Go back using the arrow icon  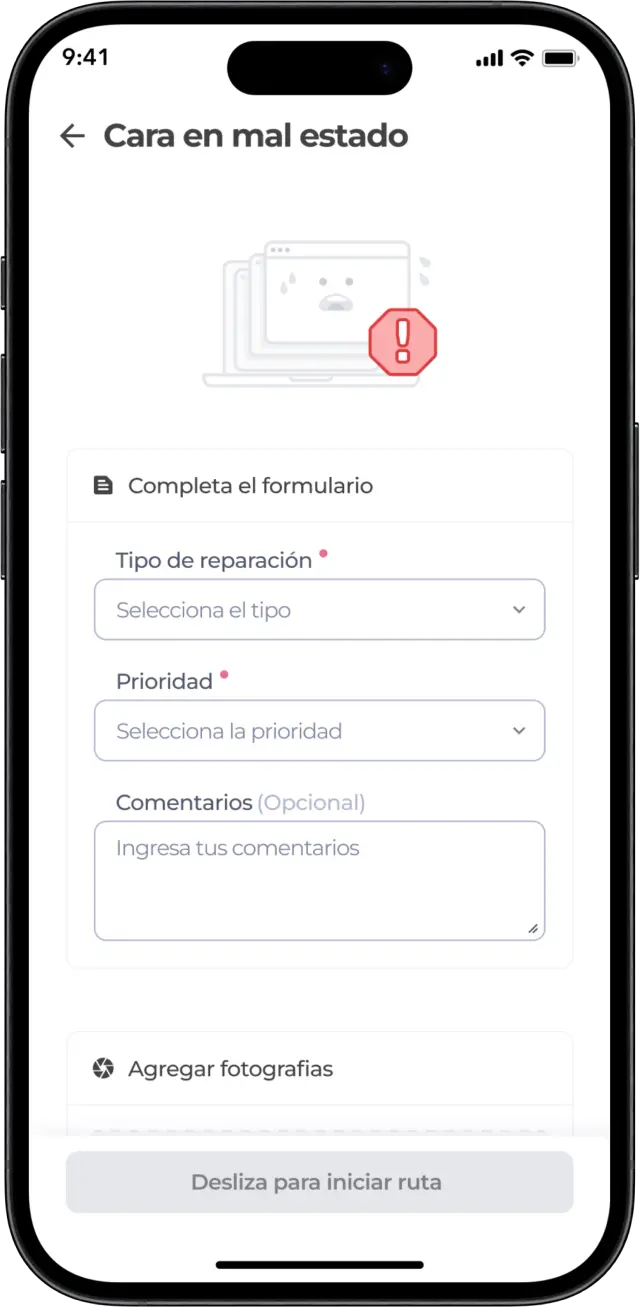coord(72,136)
